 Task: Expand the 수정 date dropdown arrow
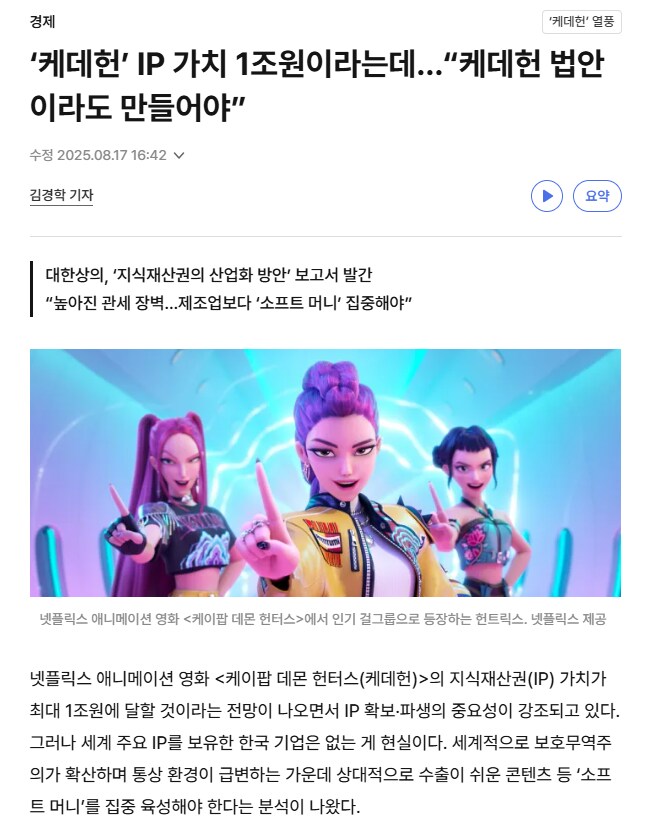[x=180, y=155]
